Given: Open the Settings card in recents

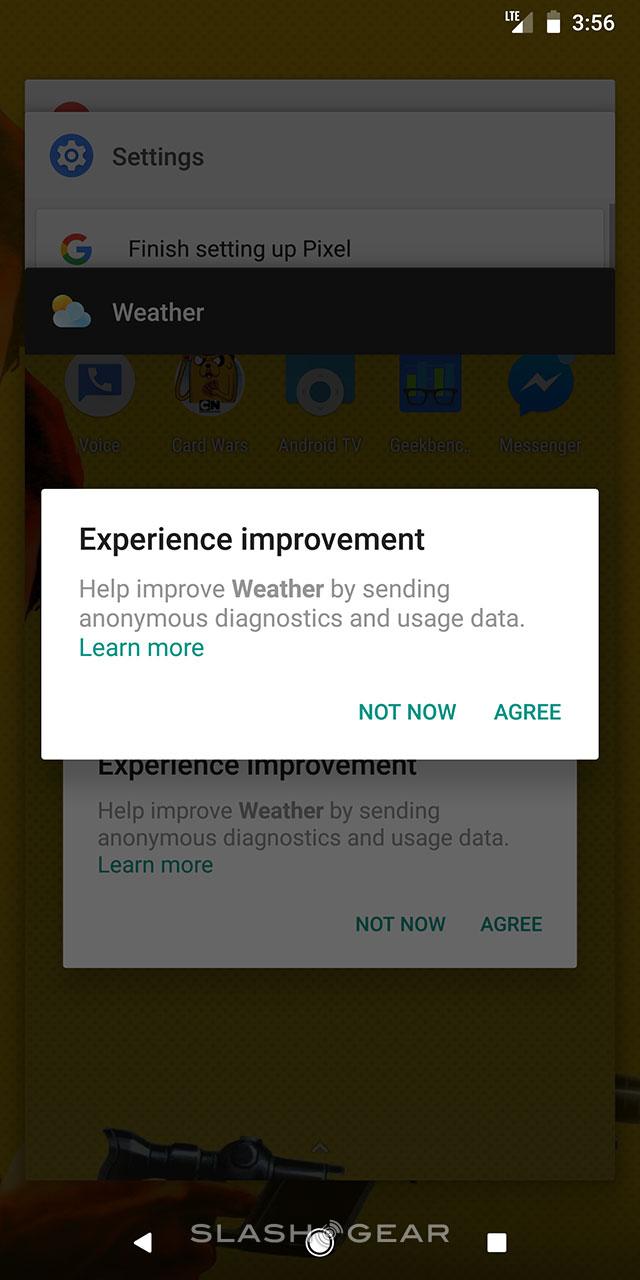Looking at the screenshot, I should click(x=158, y=157).
